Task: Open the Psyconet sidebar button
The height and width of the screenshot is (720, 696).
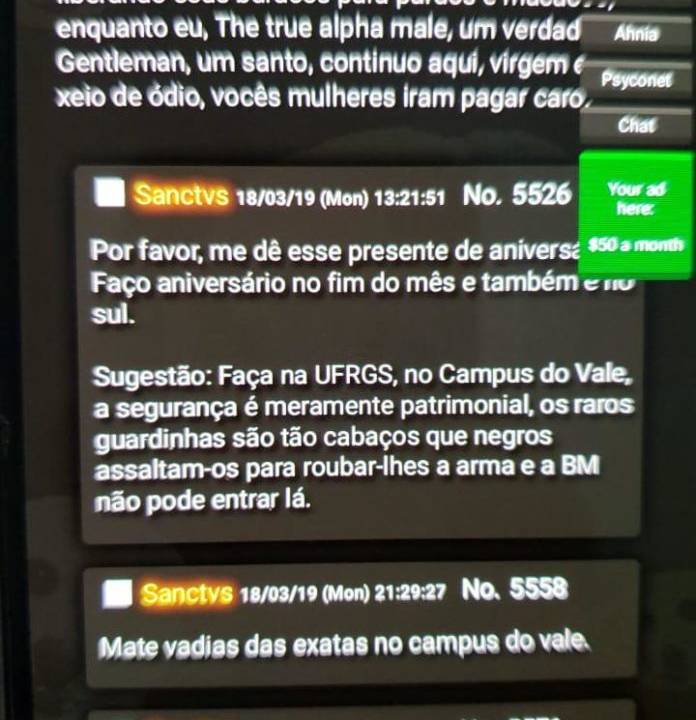Action: click(x=637, y=80)
